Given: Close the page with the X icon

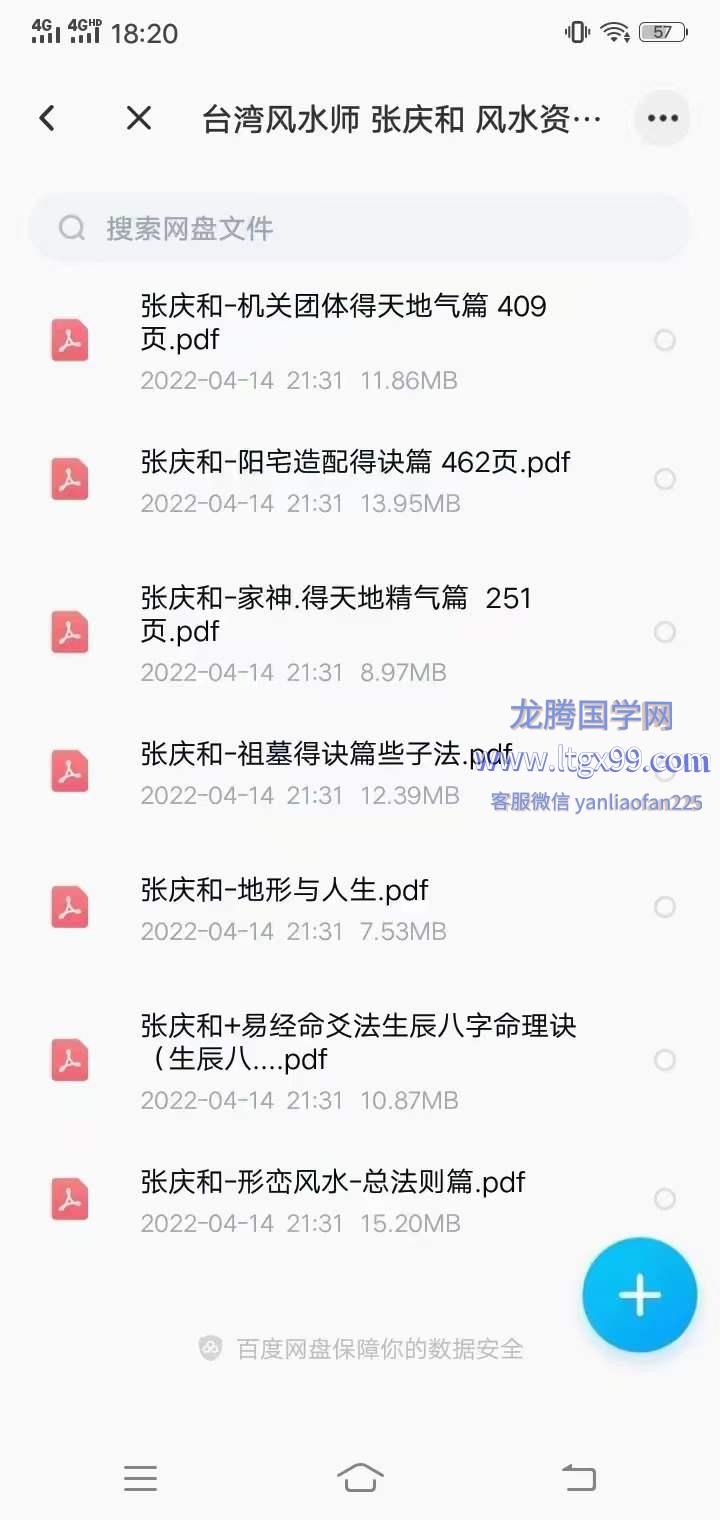Looking at the screenshot, I should click(139, 118).
